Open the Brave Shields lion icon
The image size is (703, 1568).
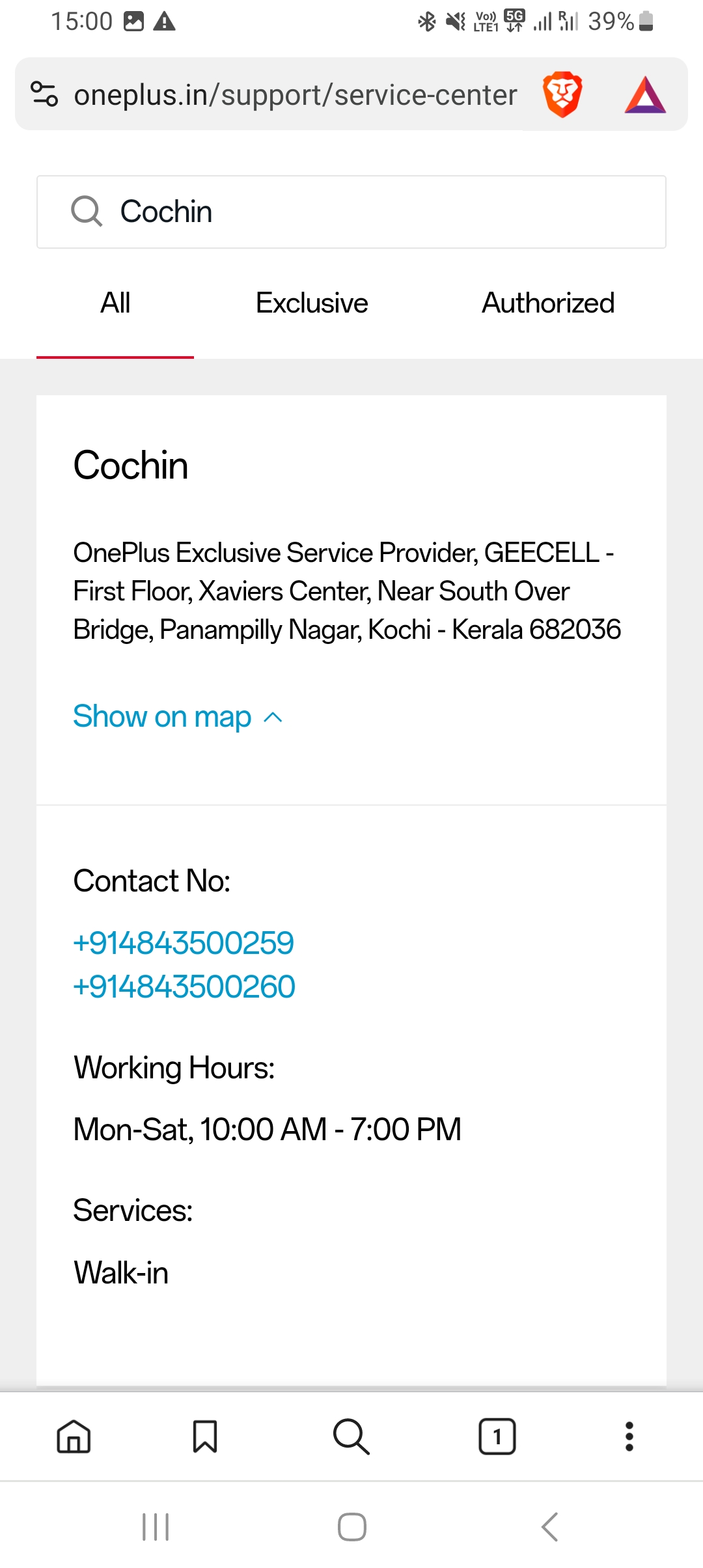(562, 94)
